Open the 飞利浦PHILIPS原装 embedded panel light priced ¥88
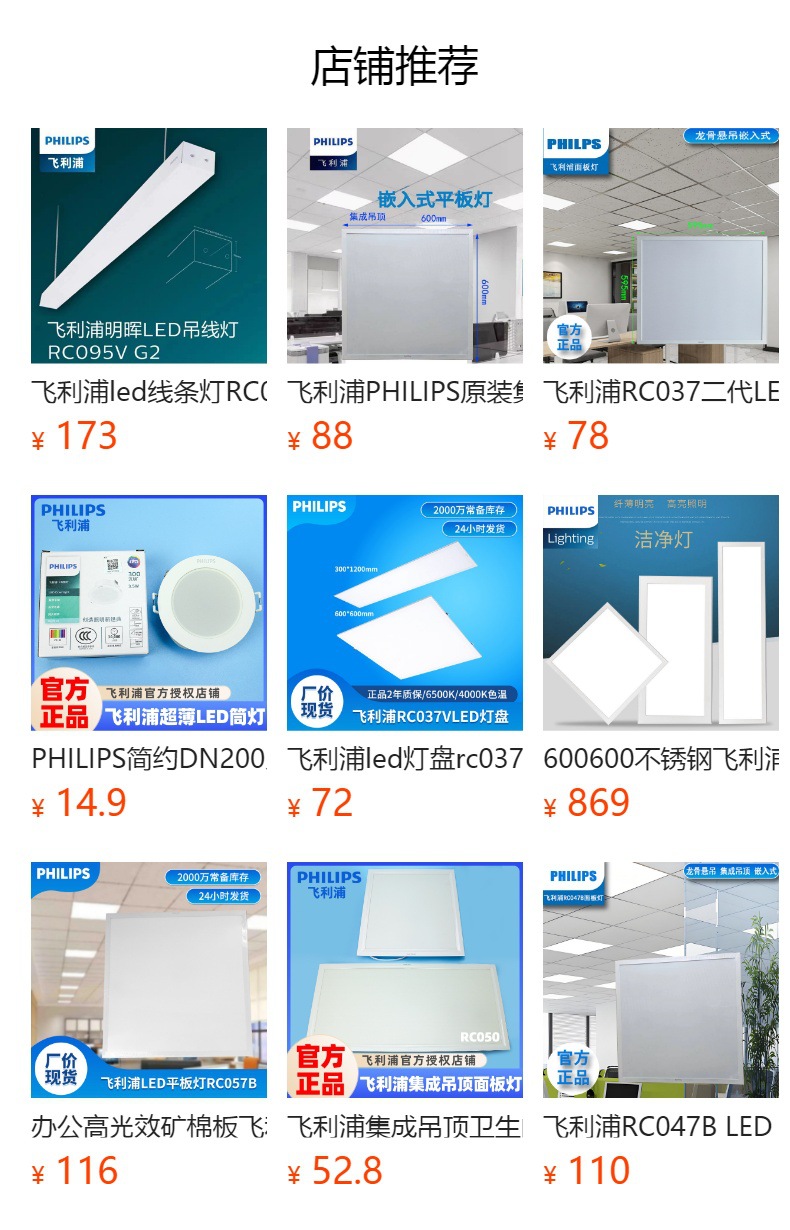This screenshot has width=790, height=1230. (x=405, y=246)
